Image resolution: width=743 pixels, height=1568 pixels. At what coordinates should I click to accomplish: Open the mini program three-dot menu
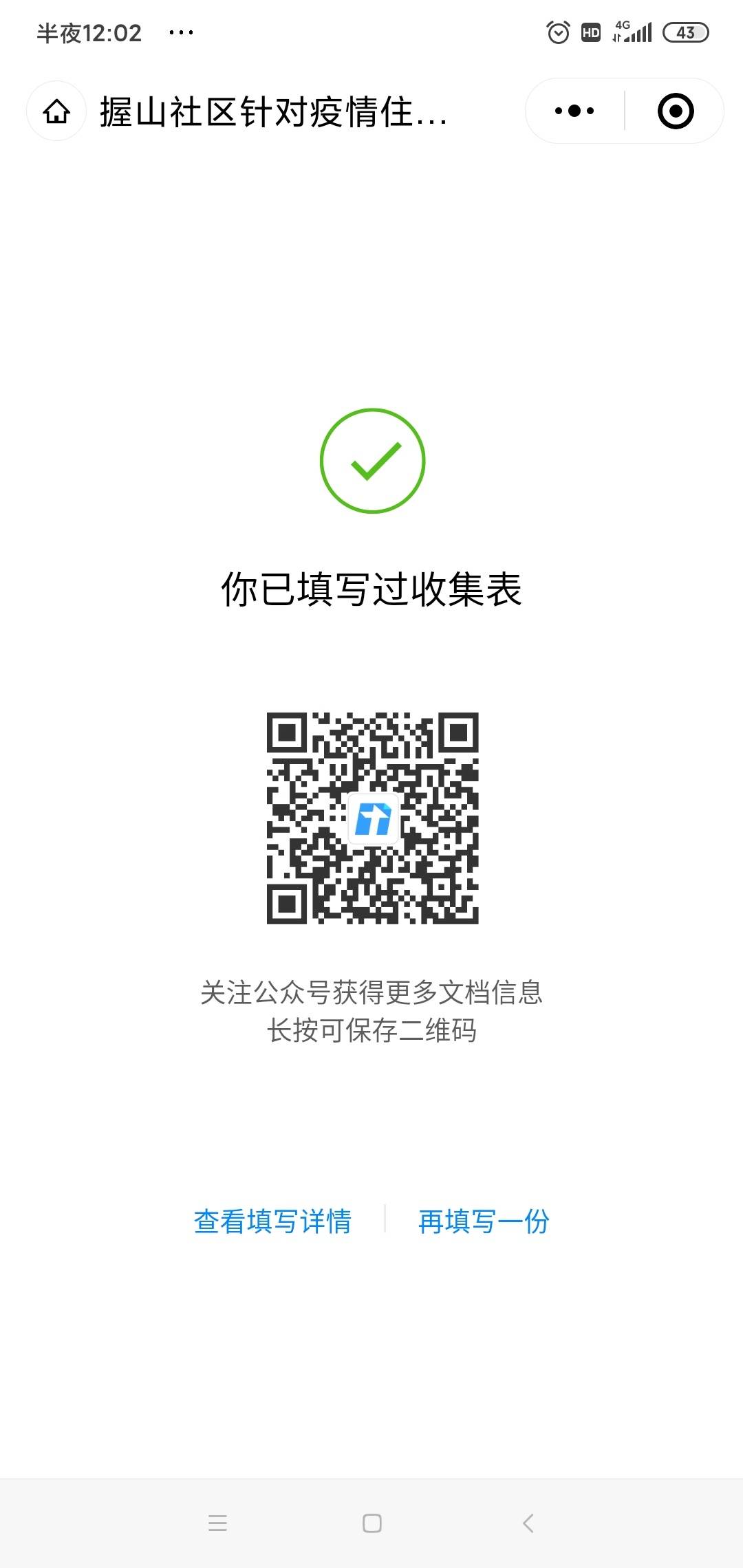coord(574,111)
